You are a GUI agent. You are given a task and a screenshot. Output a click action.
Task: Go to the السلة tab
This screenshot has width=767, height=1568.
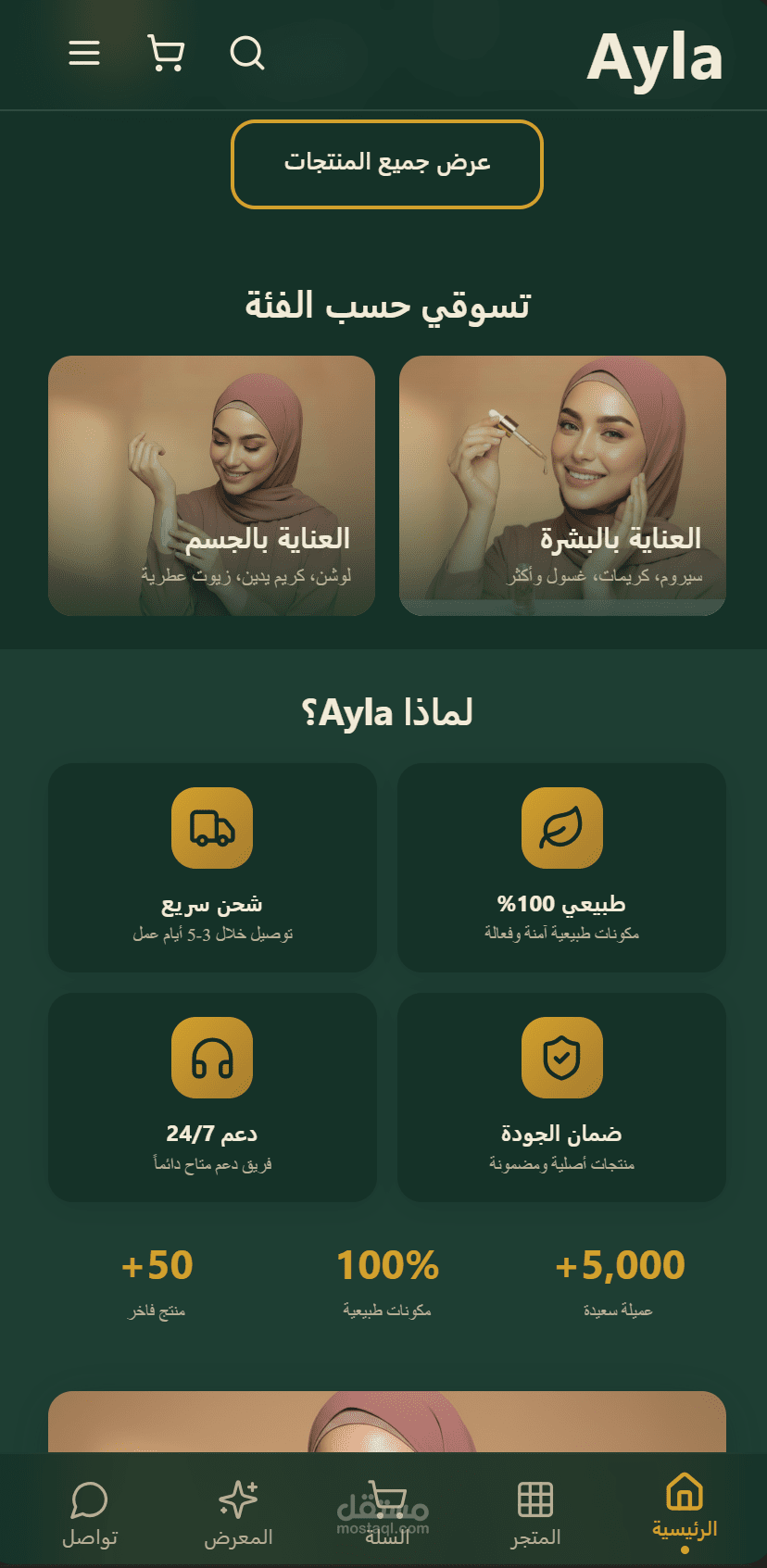386,1513
